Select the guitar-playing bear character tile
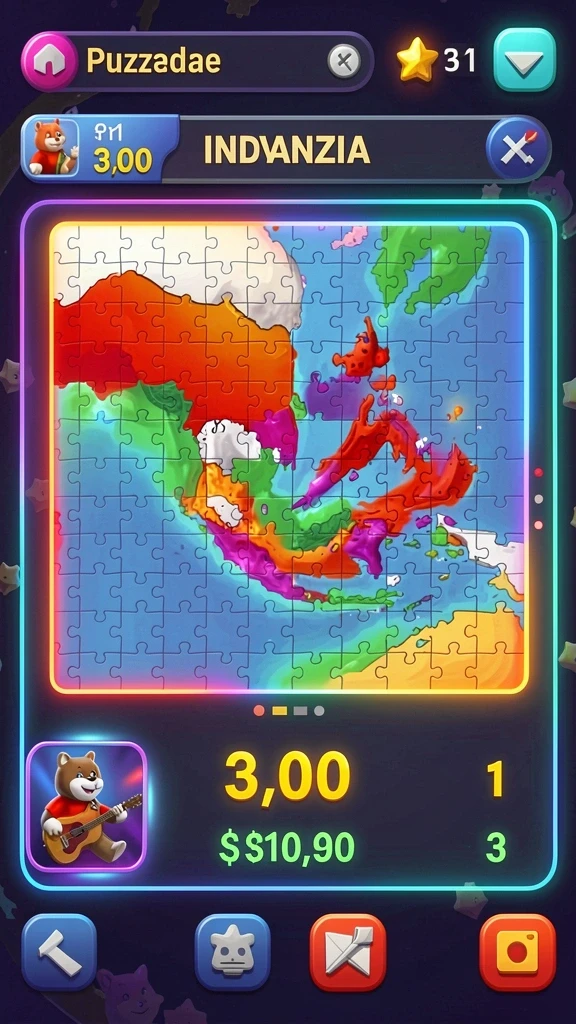This screenshot has height=1024, width=576. pos(86,807)
